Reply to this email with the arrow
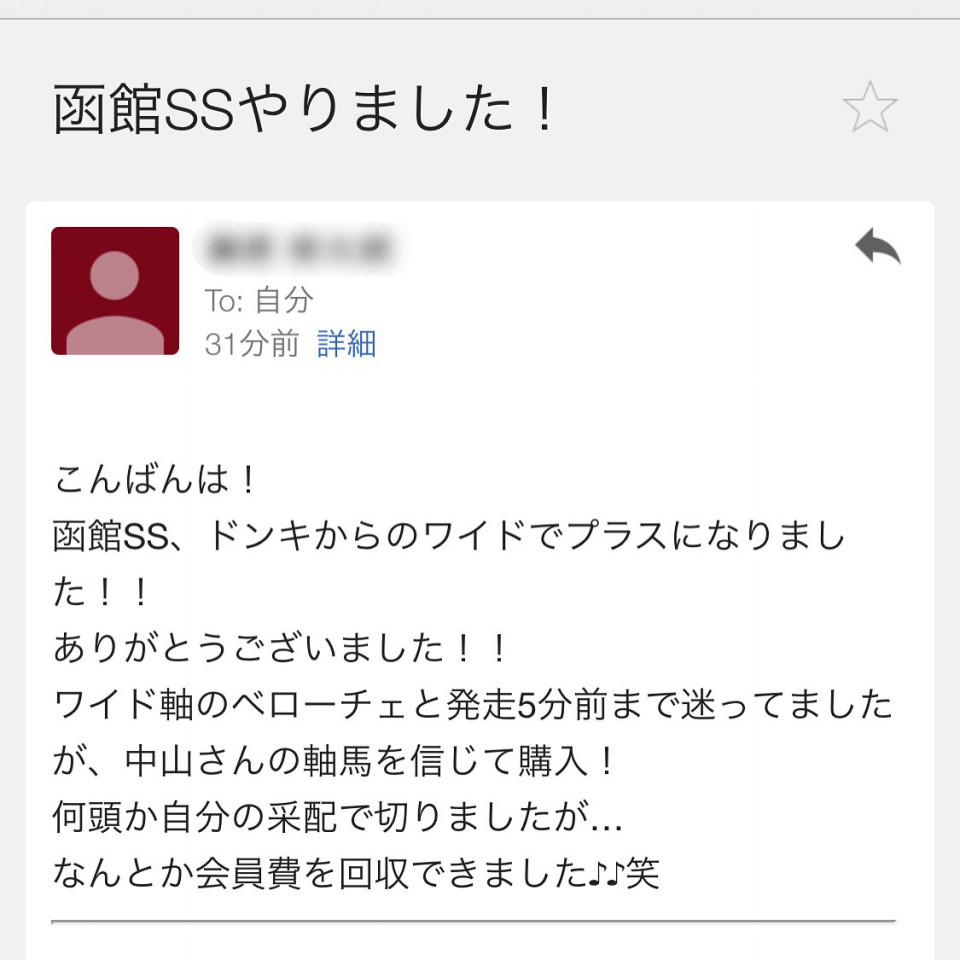 click(x=877, y=246)
